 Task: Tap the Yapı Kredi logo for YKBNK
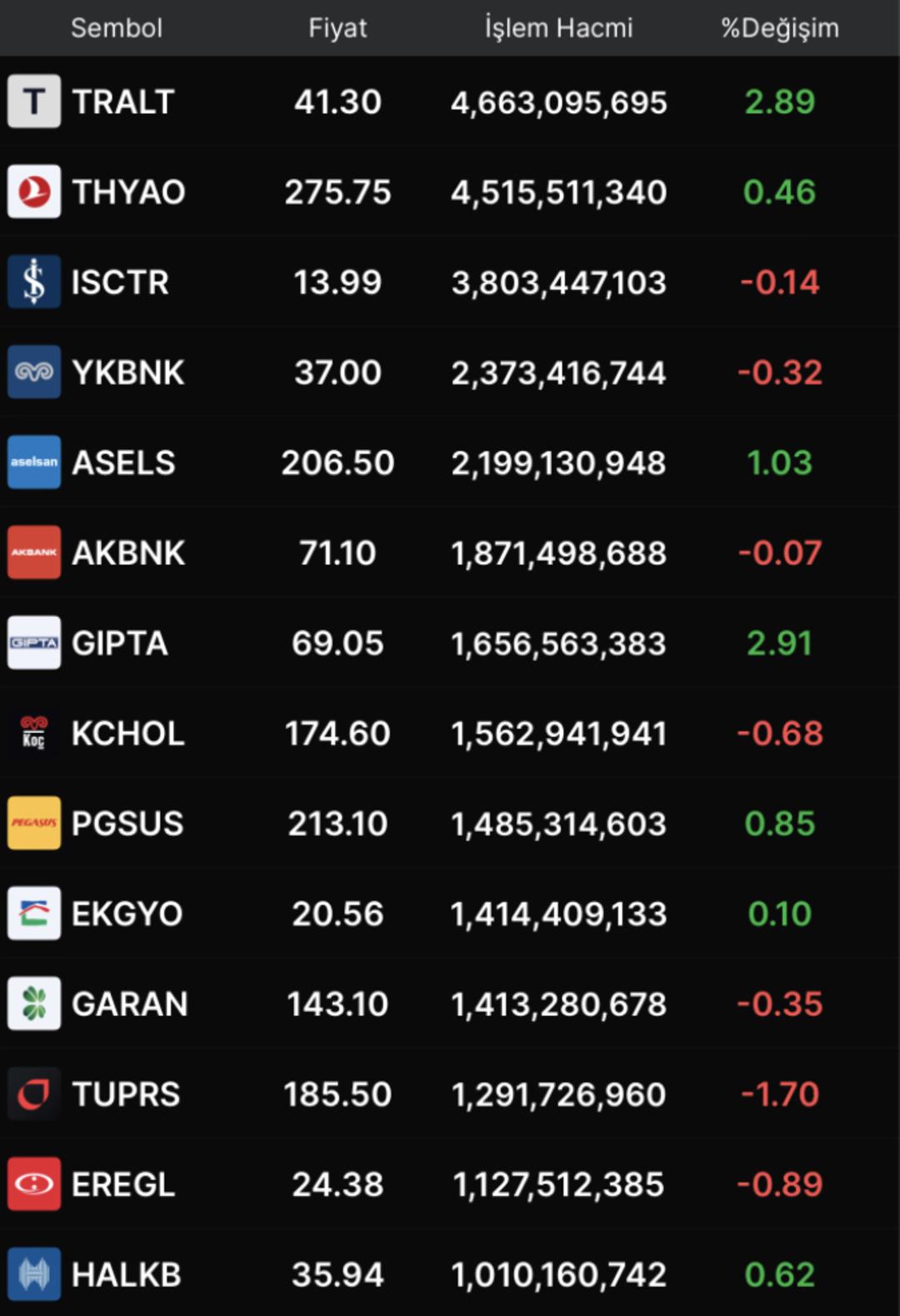click(x=33, y=372)
